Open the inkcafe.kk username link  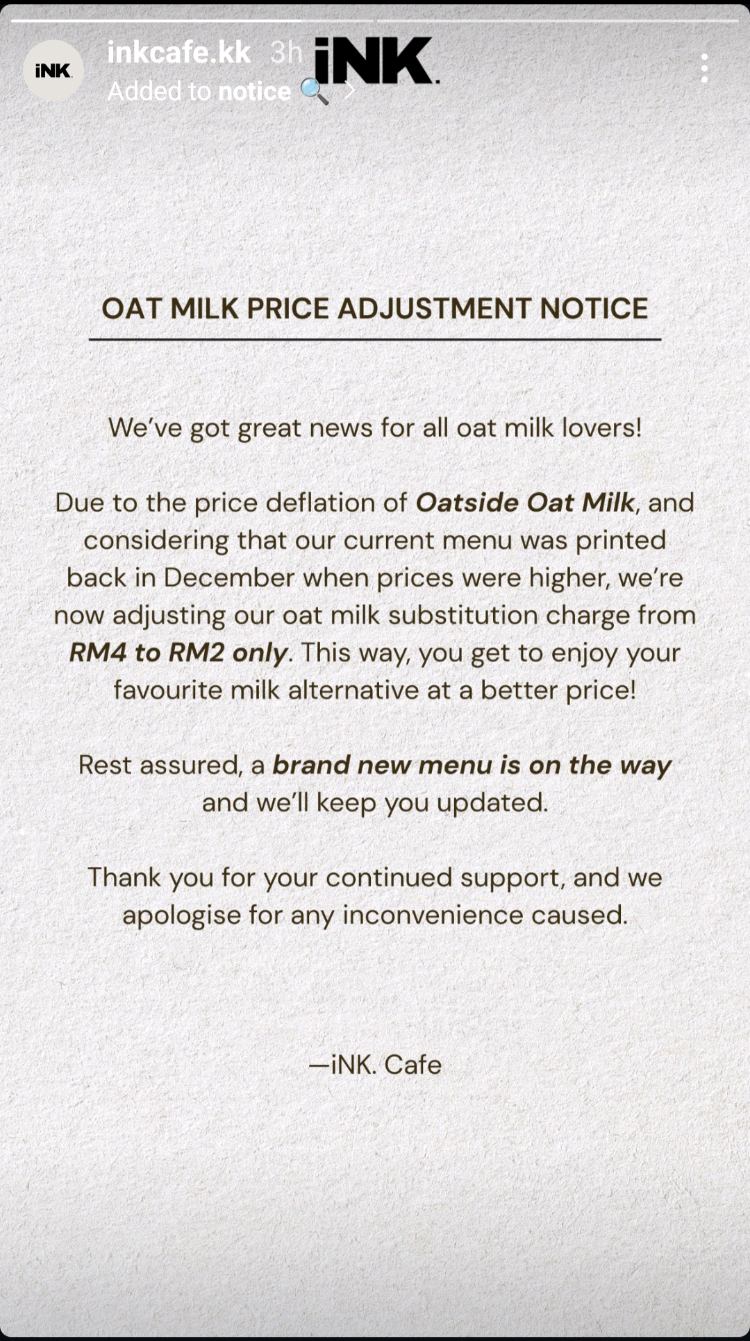coord(179,52)
